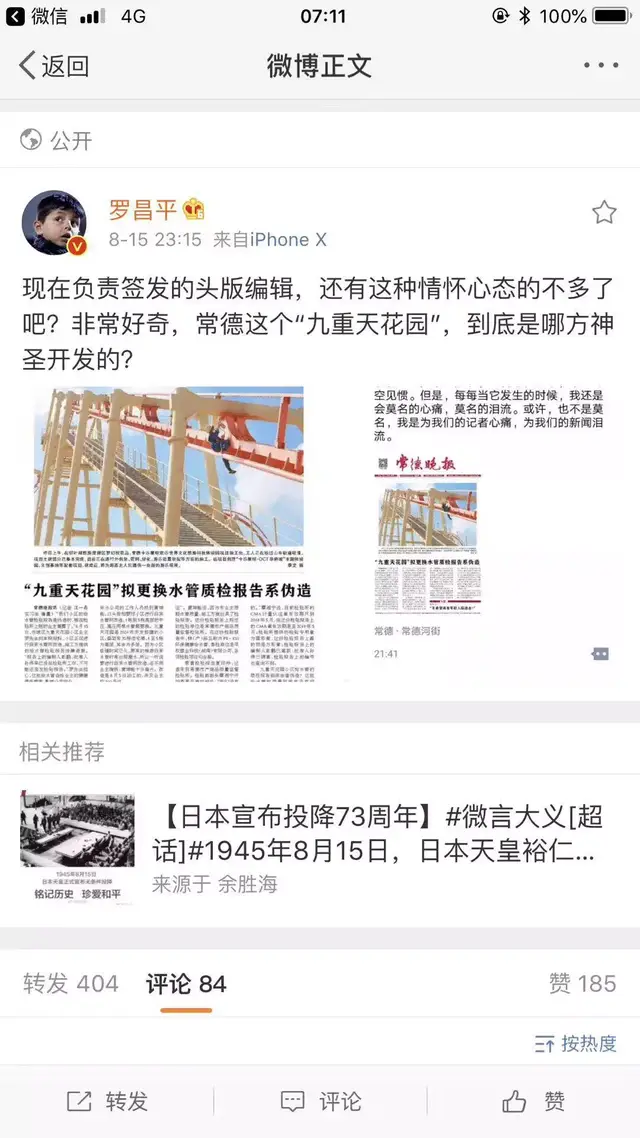Viewport: 640px width, 1138px height.
Task: Open the three-dot overflow menu
Action: click(601, 66)
